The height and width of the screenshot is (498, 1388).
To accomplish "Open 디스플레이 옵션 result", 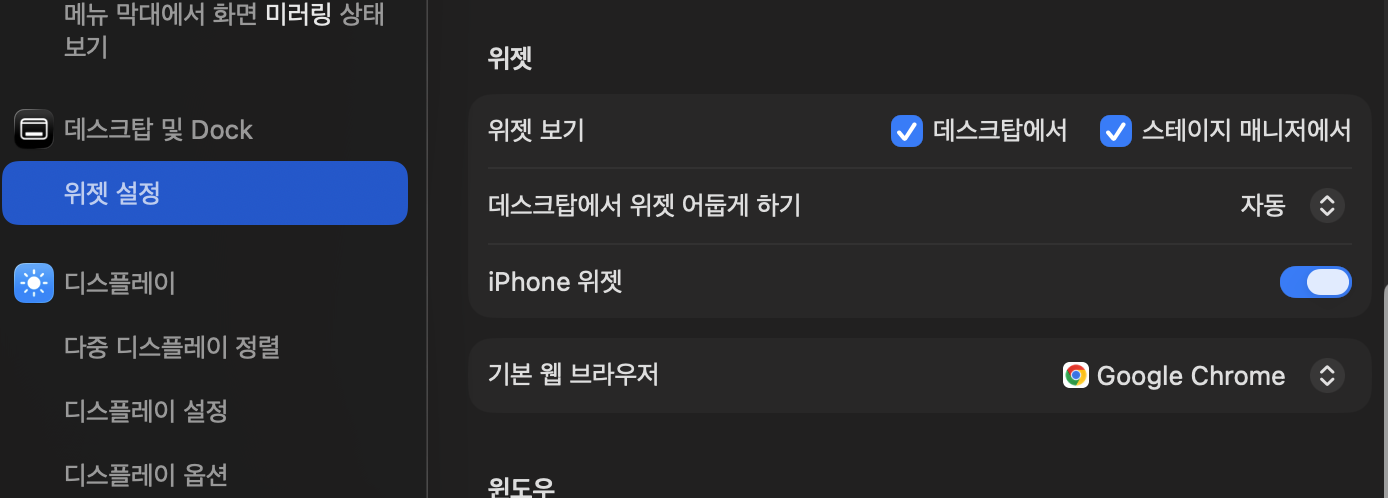I will click(x=146, y=474).
